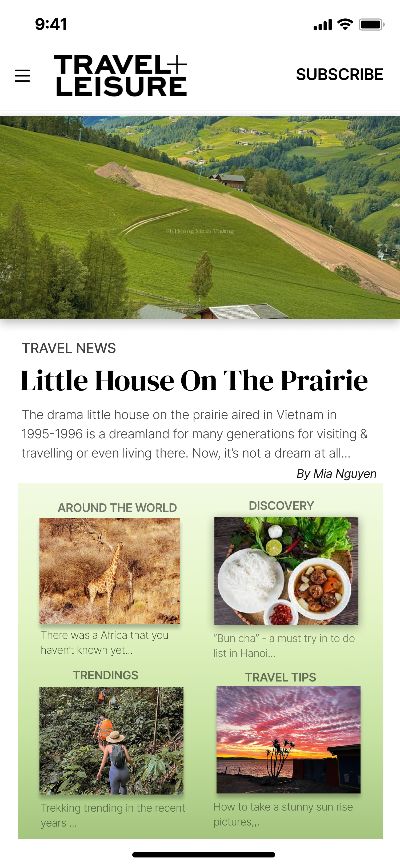Tap the SUBSCRIBE button
Image resolution: width=400 pixels, height=866 pixels.
coord(339,75)
